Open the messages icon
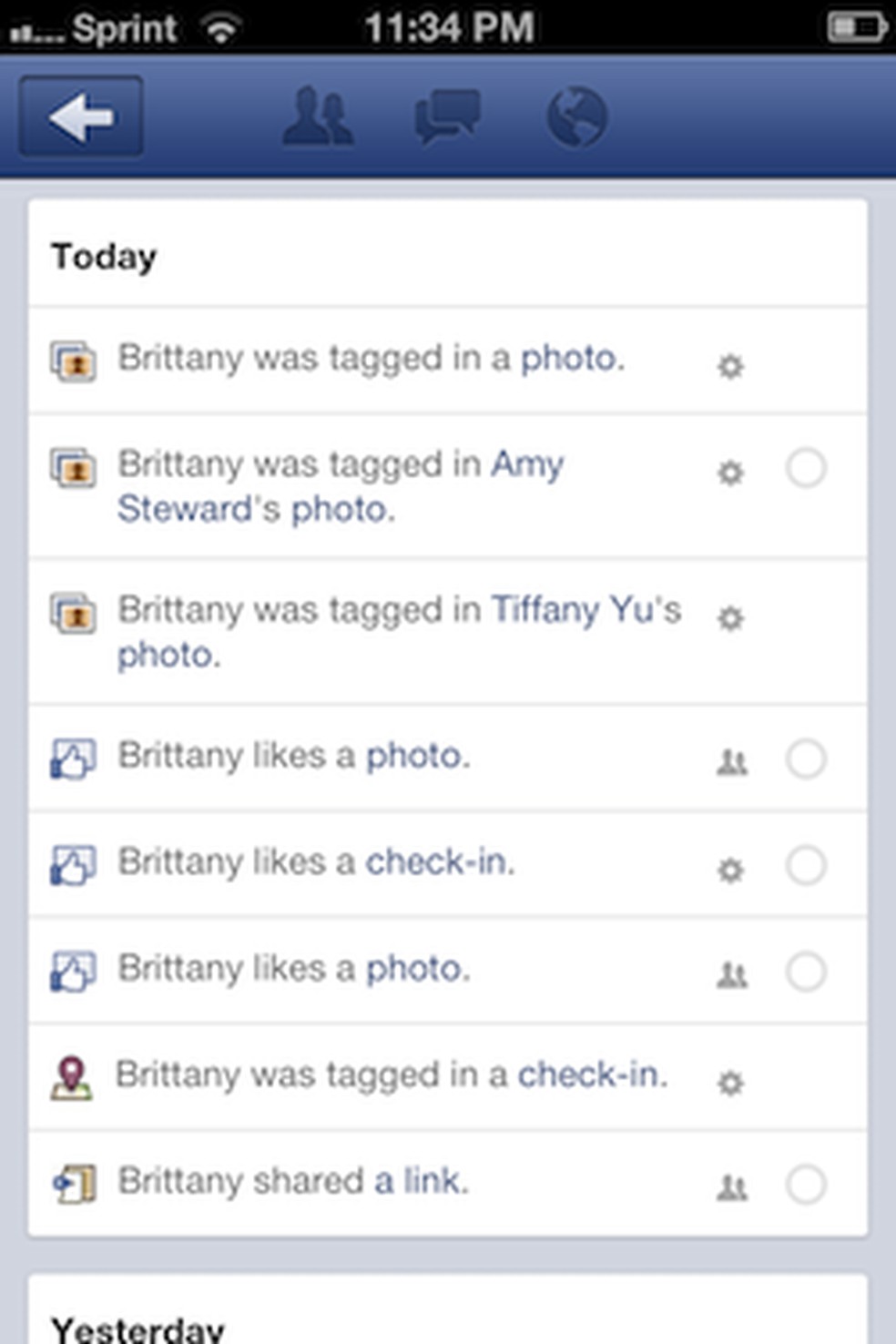This screenshot has height=1344, width=896. [447, 117]
